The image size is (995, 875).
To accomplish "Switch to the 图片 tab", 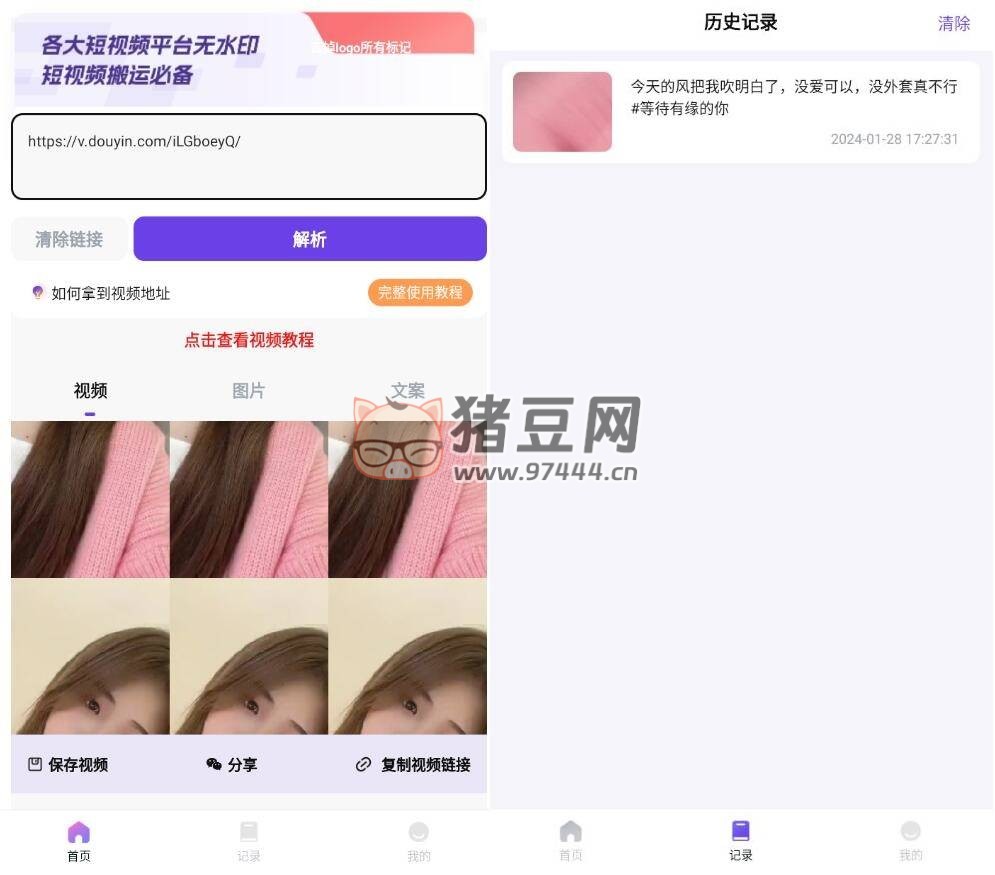I will point(249,391).
